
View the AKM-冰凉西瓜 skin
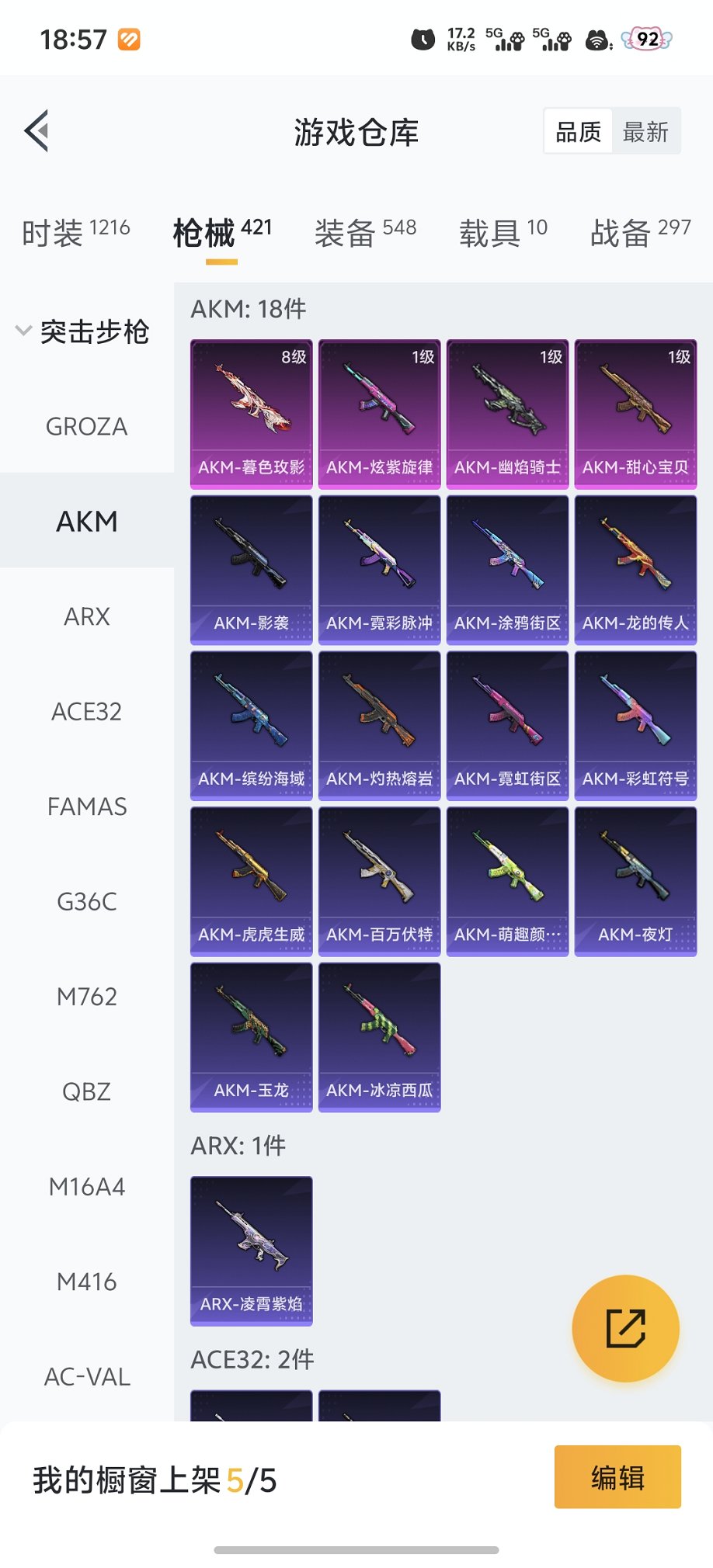click(380, 1037)
